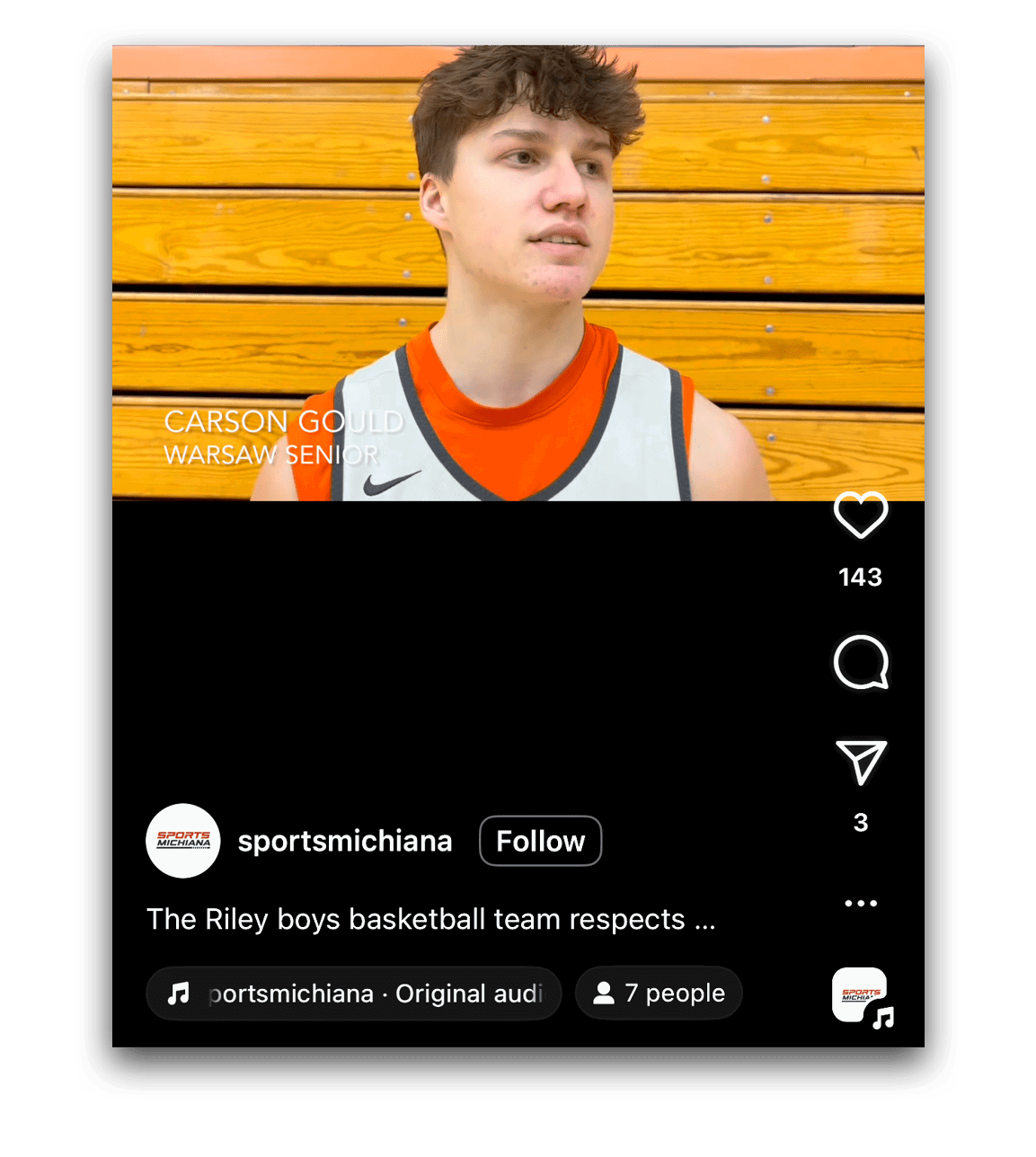Open the sportsmichiana profile picture
This screenshot has width=1036, height=1157.
[183, 841]
